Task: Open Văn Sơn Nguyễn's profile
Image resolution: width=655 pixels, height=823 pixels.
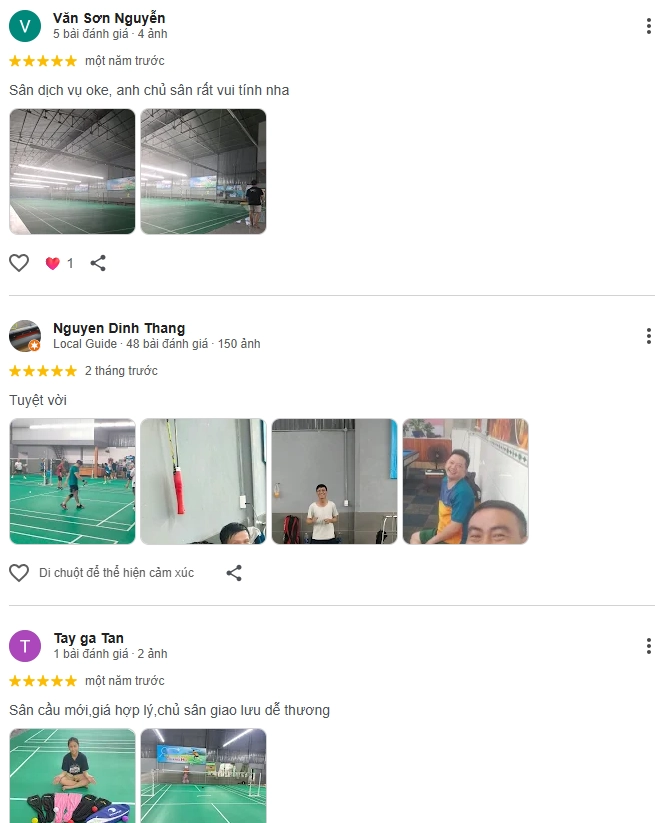Action: [x=109, y=18]
